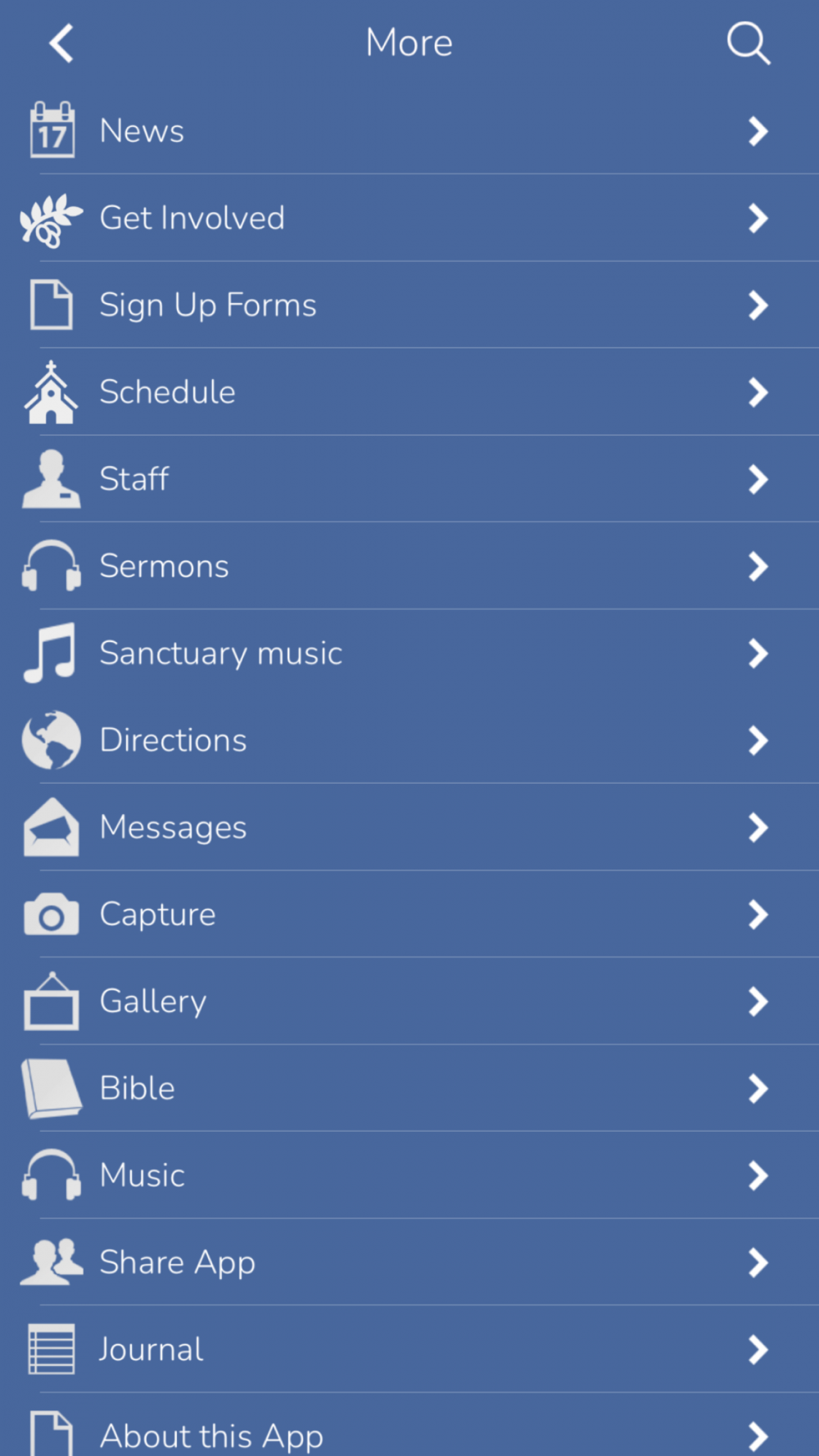This screenshot has width=819, height=1456.
Task: Open the Staff listing
Action: click(409, 479)
